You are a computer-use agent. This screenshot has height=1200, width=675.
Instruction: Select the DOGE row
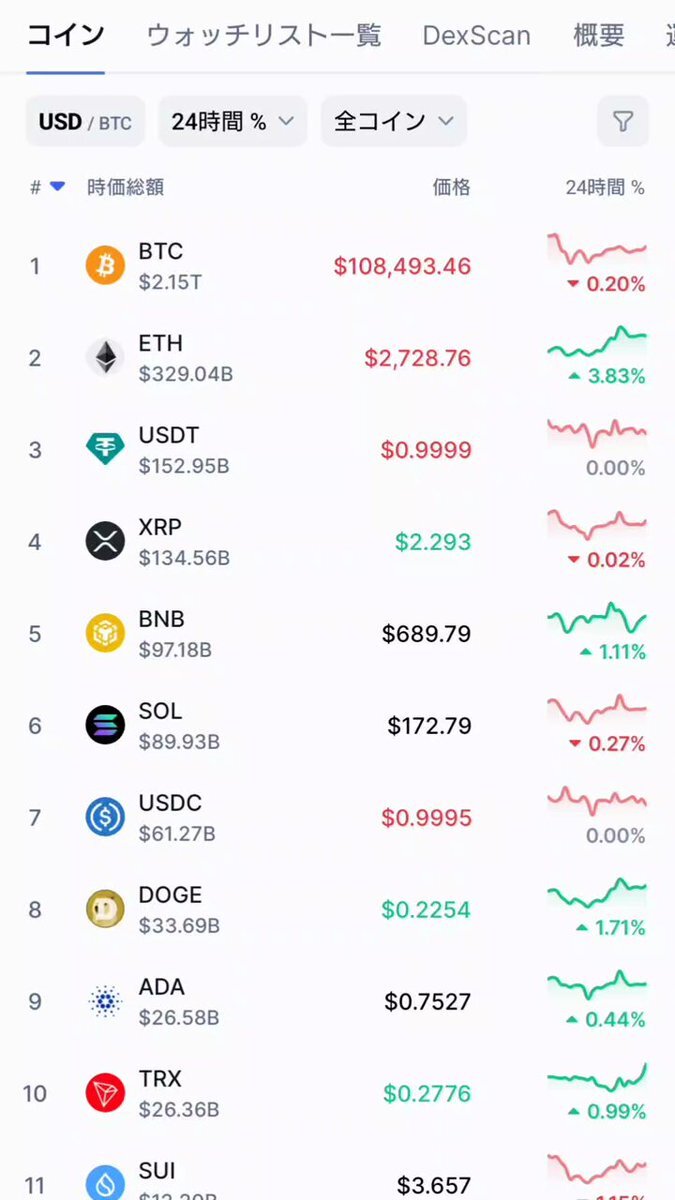pyautogui.click(x=337, y=910)
